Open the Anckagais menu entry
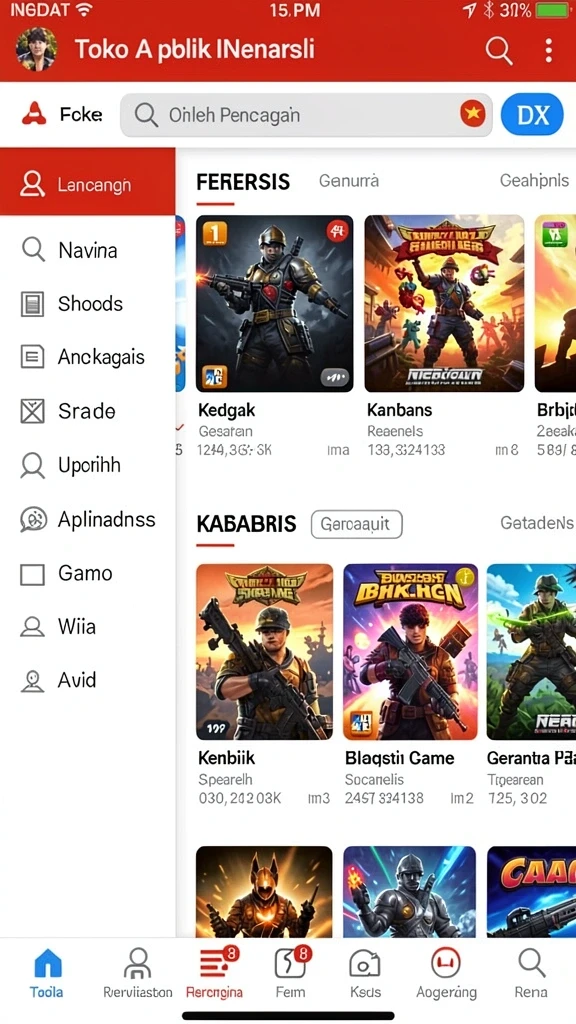Viewport: 576px width, 1024px height. [x=88, y=357]
